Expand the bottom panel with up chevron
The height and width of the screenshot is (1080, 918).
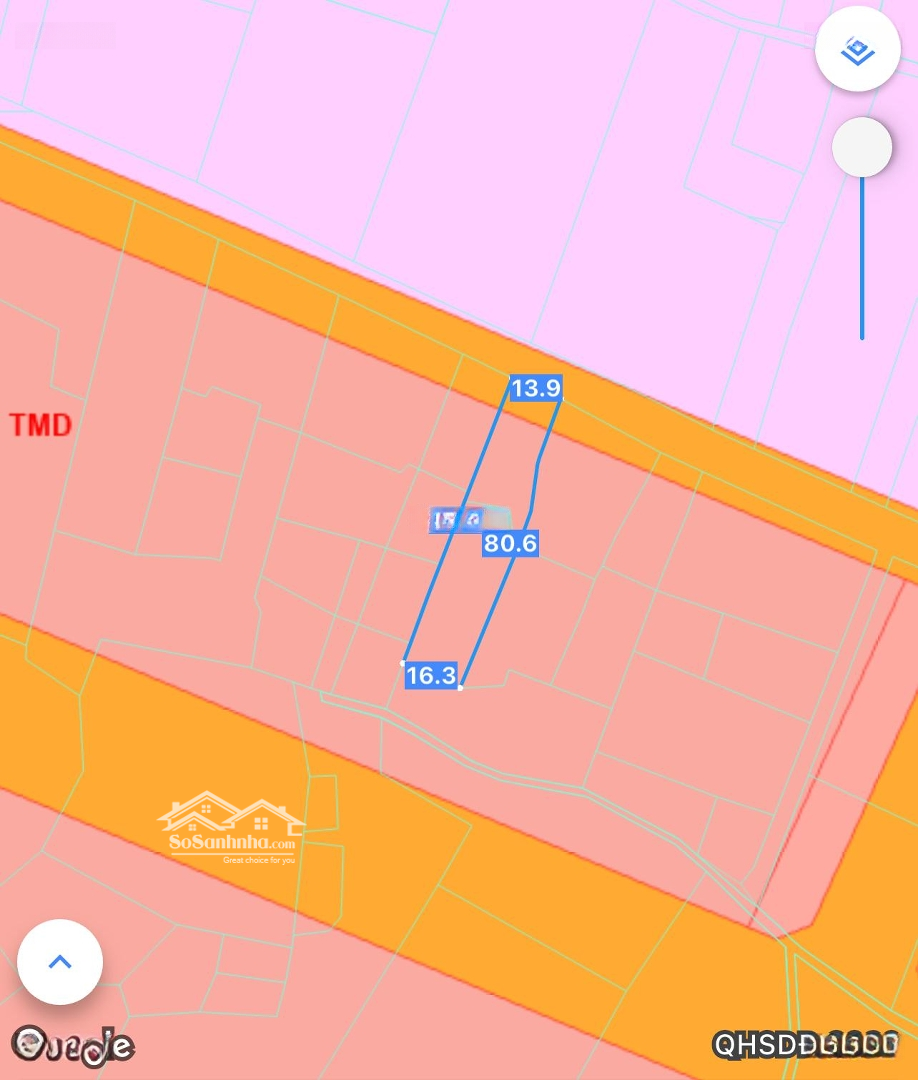click(x=60, y=962)
